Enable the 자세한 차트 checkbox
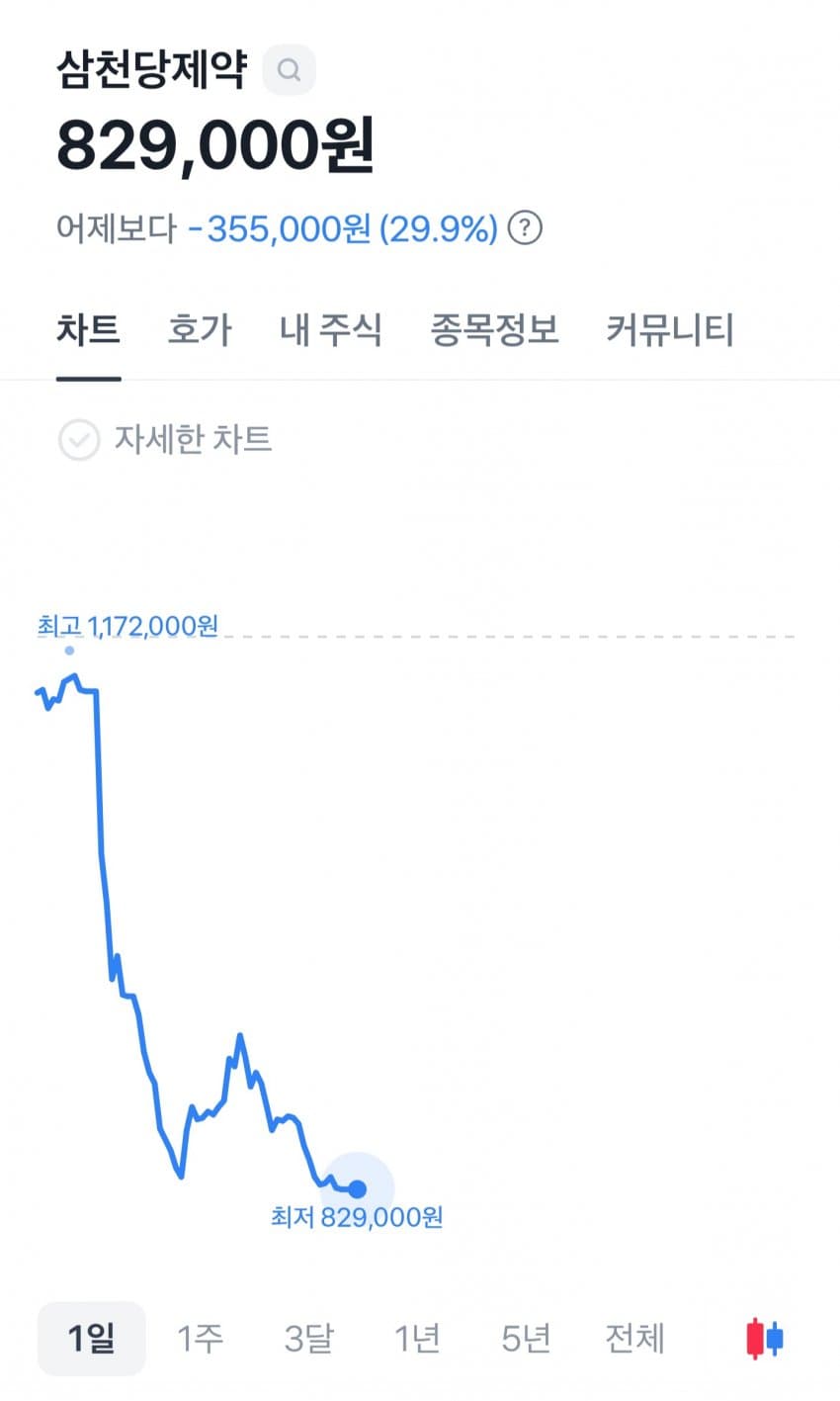This screenshot has width=840, height=1401. 79,440
